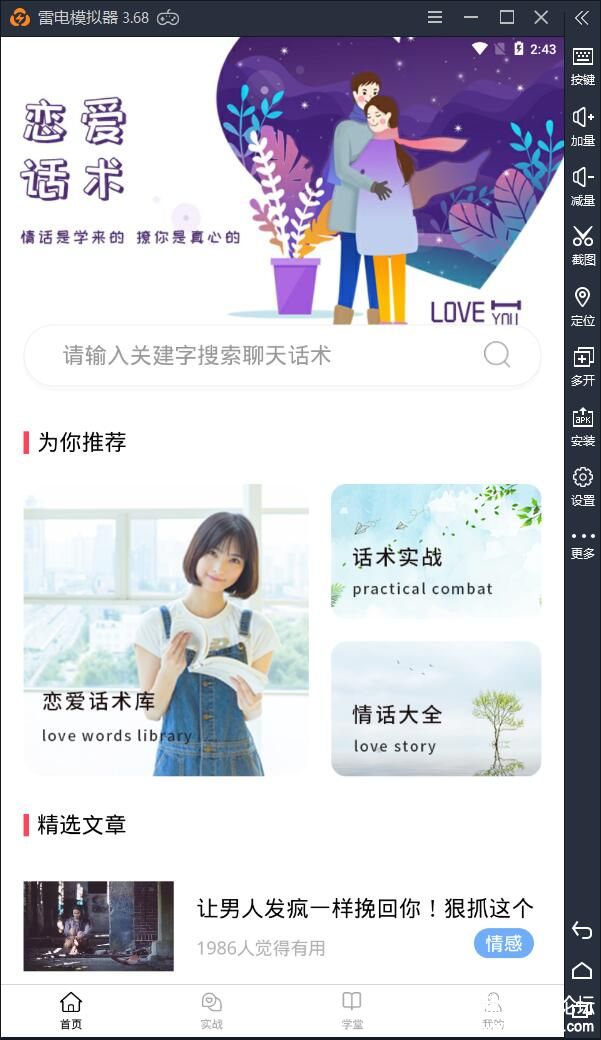This screenshot has width=601, height=1040.
Task: Select the 情感 tag chip
Action: [504, 943]
